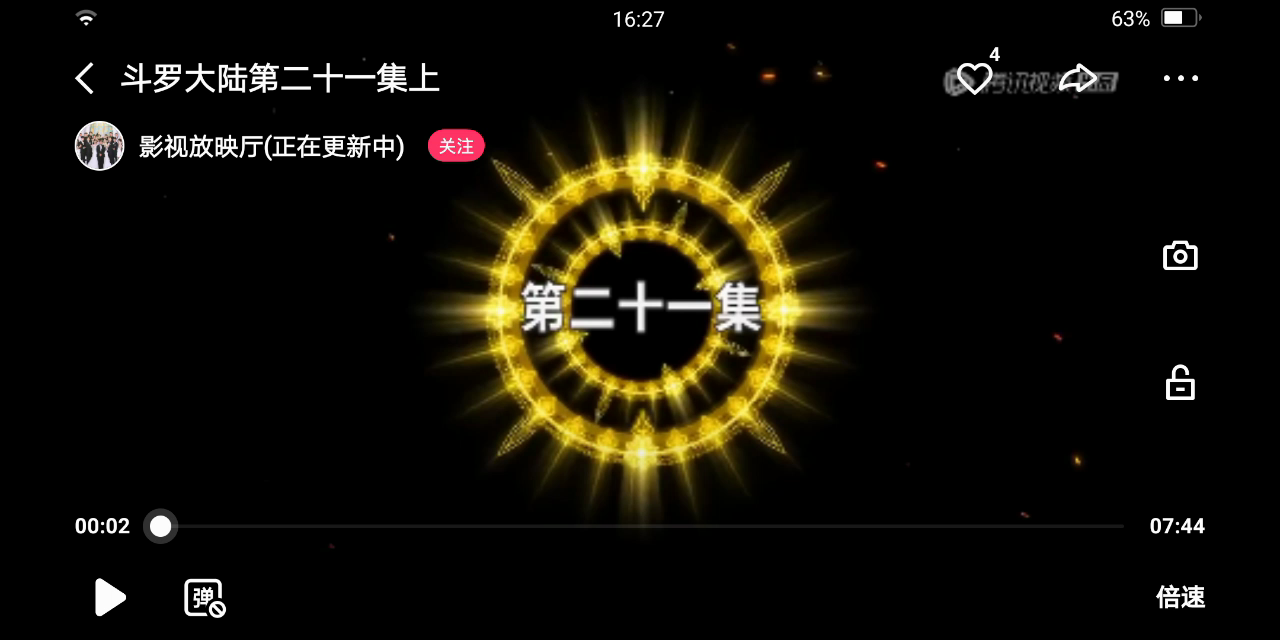Like this video with the heart icon
The image size is (1280, 640).
tap(974, 78)
